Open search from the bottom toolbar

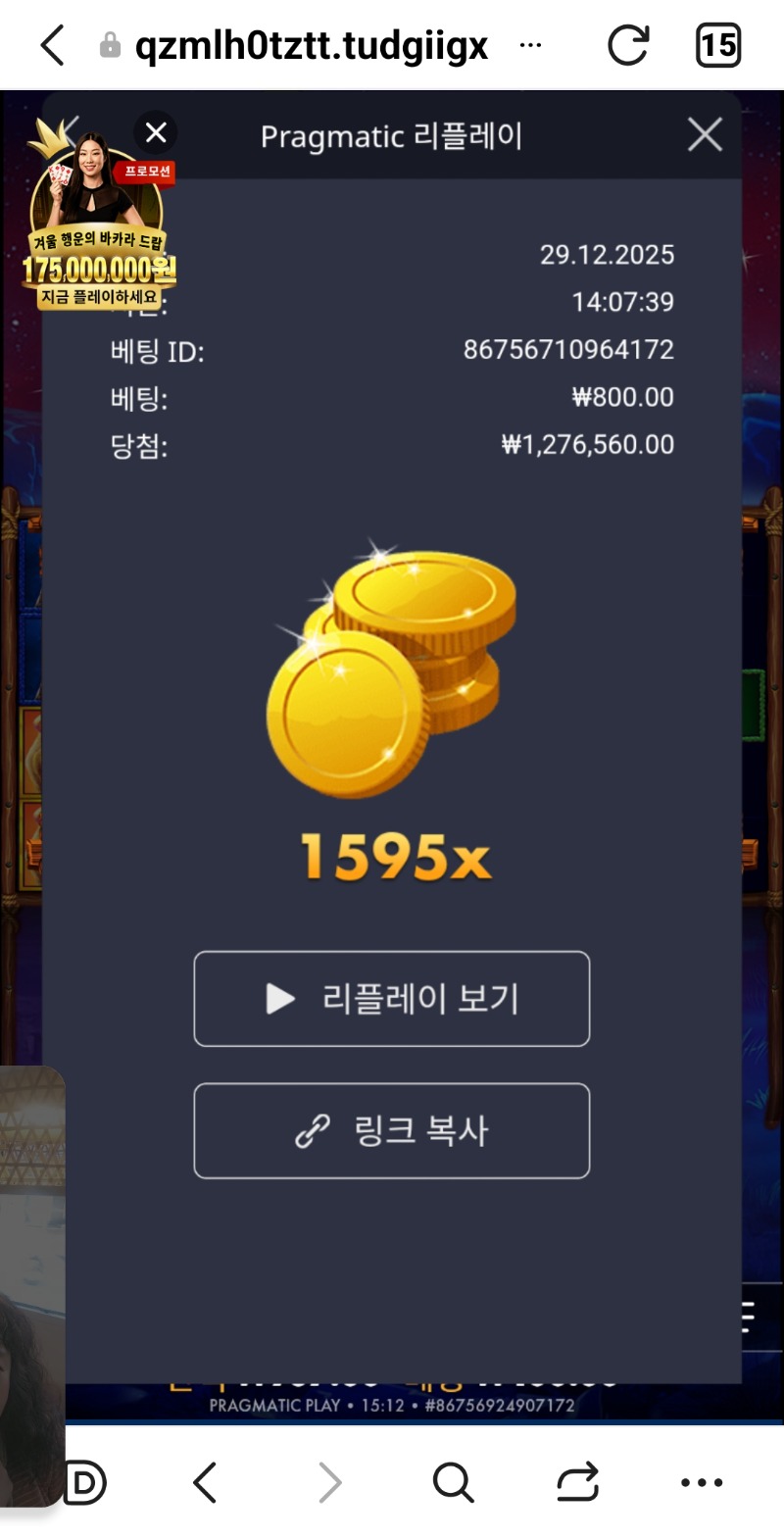point(453,1482)
